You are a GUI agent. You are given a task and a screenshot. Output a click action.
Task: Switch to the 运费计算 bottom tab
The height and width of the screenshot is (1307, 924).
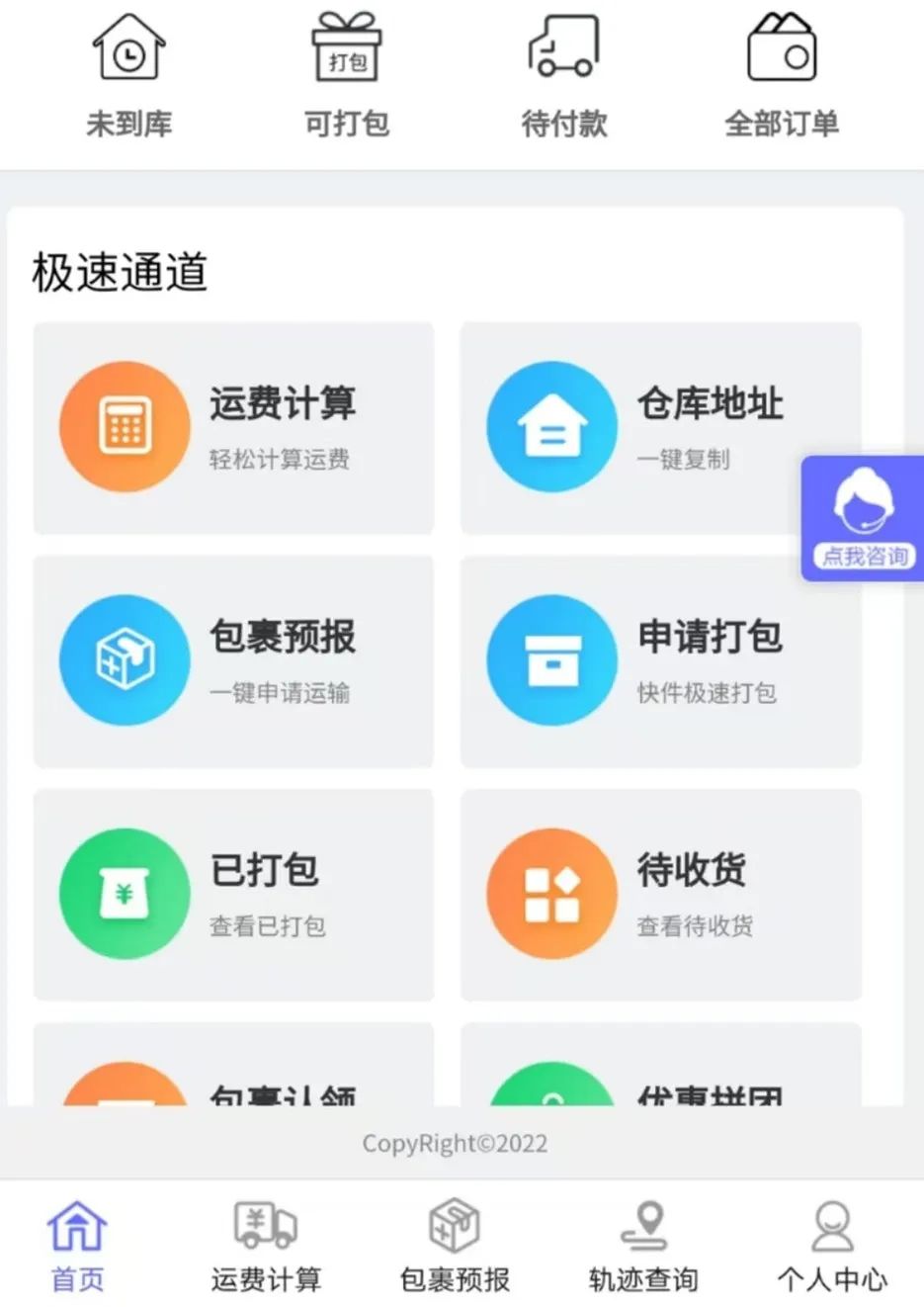tap(266, 1246)
